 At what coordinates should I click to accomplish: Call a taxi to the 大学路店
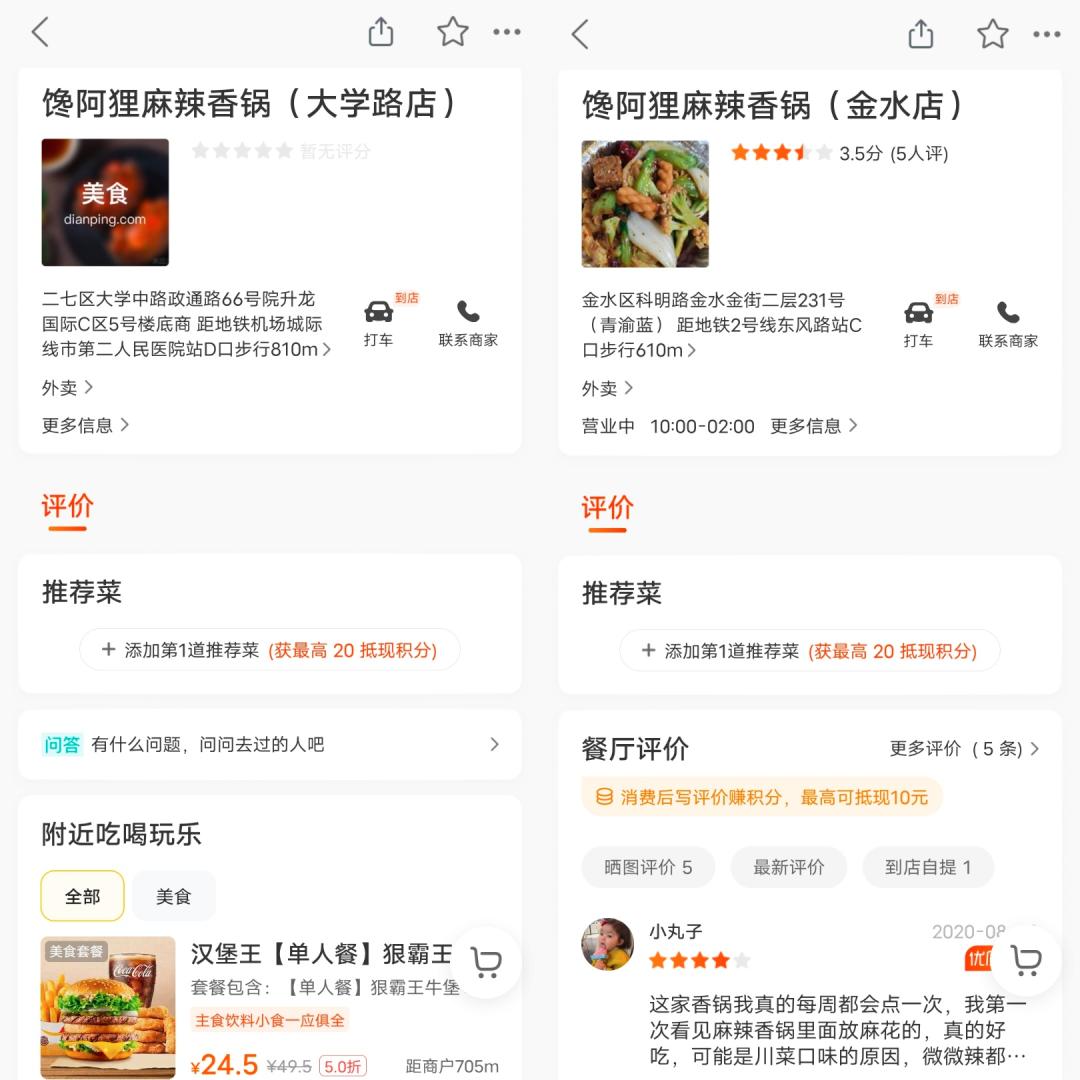[378, 322]
